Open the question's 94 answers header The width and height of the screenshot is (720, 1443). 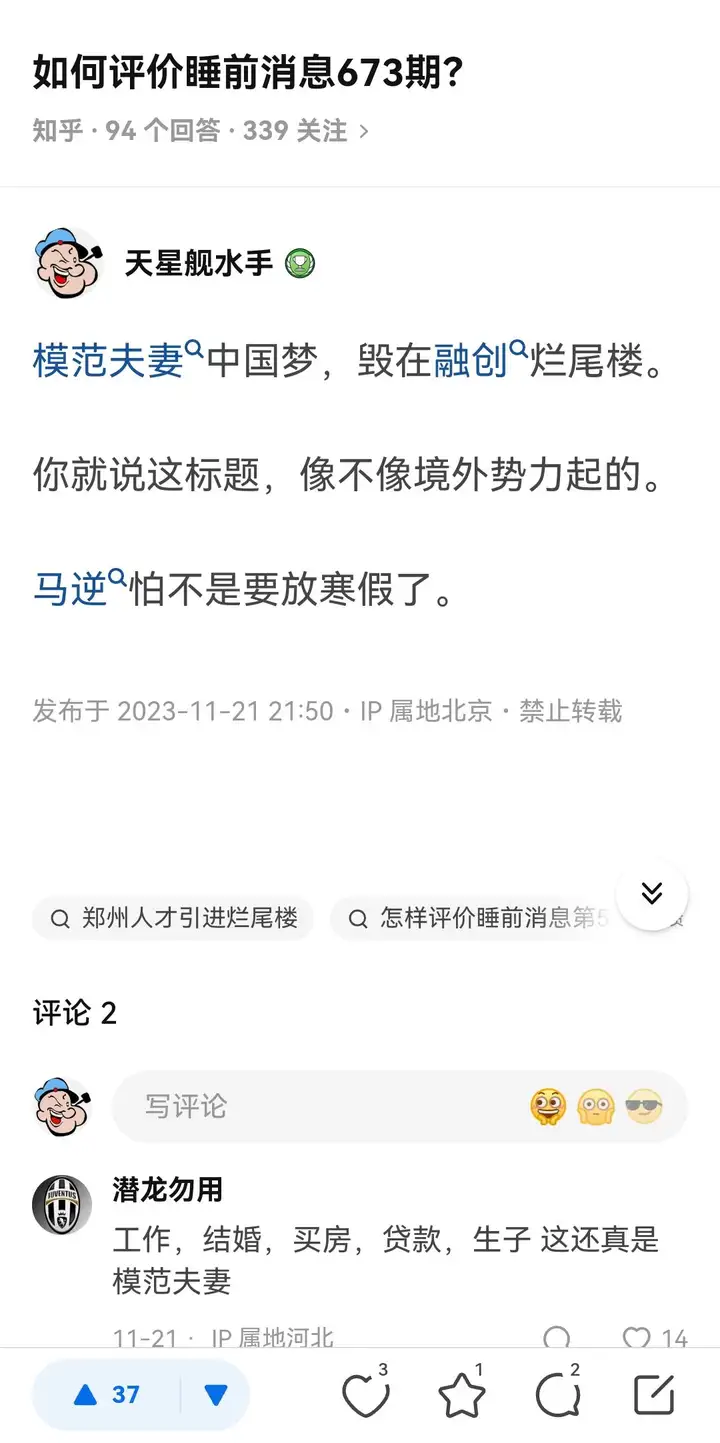pyautogui.click(x=200, y=131)
